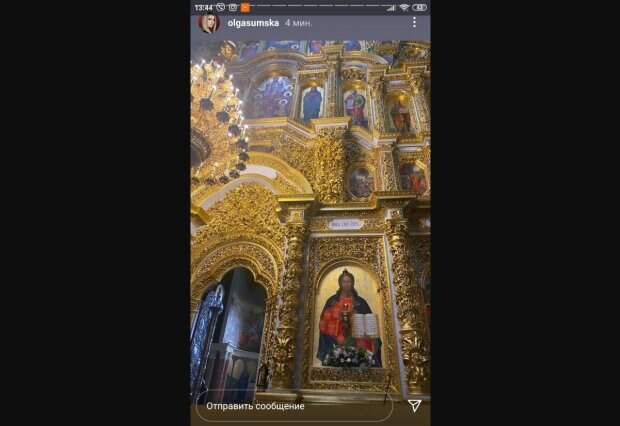
Task: Open olgasumska's profile avatar
Action: click(208, 24)
